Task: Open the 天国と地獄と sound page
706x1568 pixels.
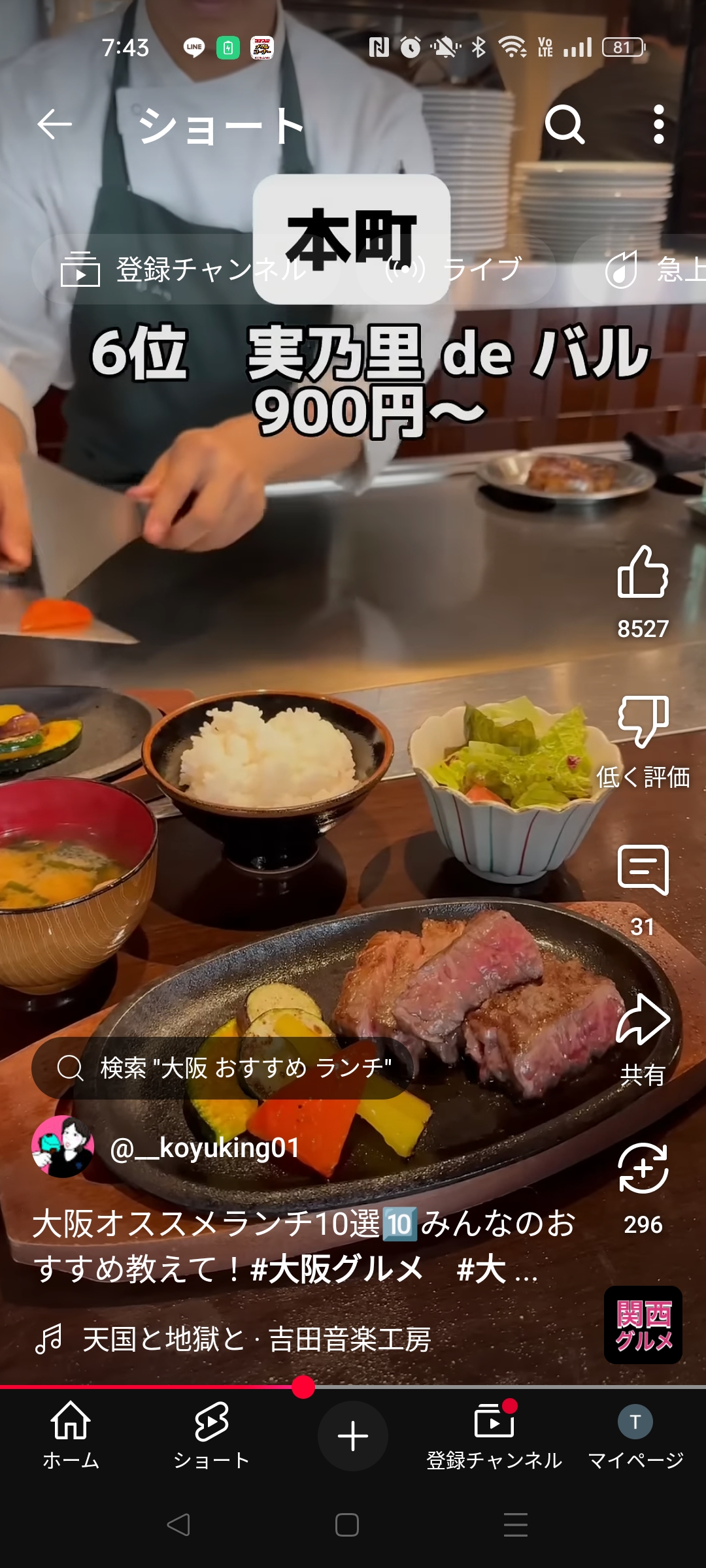Action: click(255, 1339)
